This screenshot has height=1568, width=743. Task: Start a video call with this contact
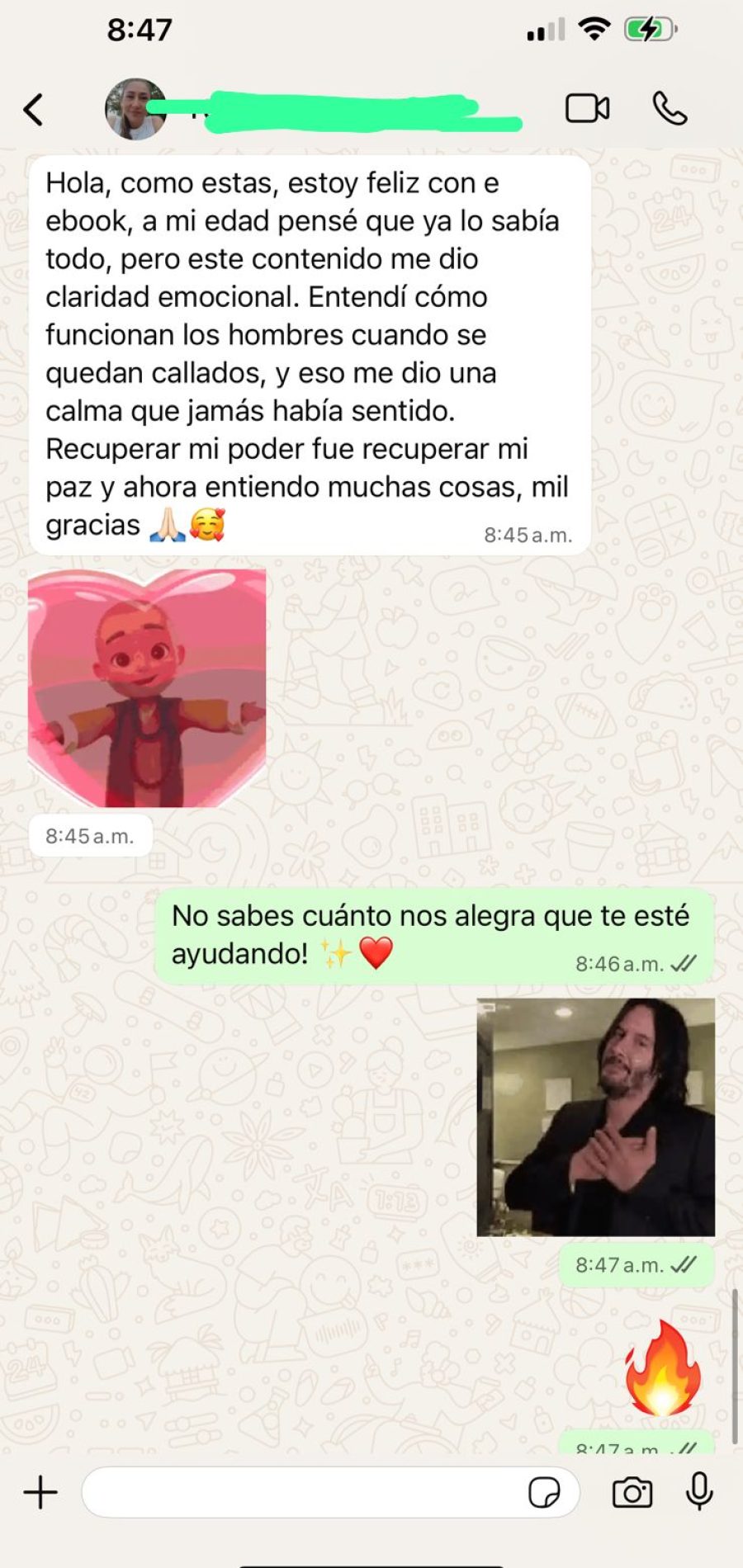587,109
